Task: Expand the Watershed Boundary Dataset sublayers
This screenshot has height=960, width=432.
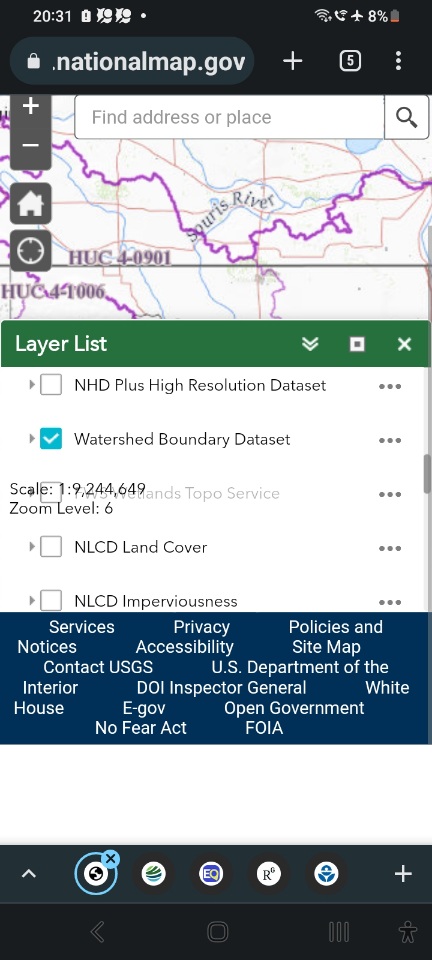Action: pos(32,439)
